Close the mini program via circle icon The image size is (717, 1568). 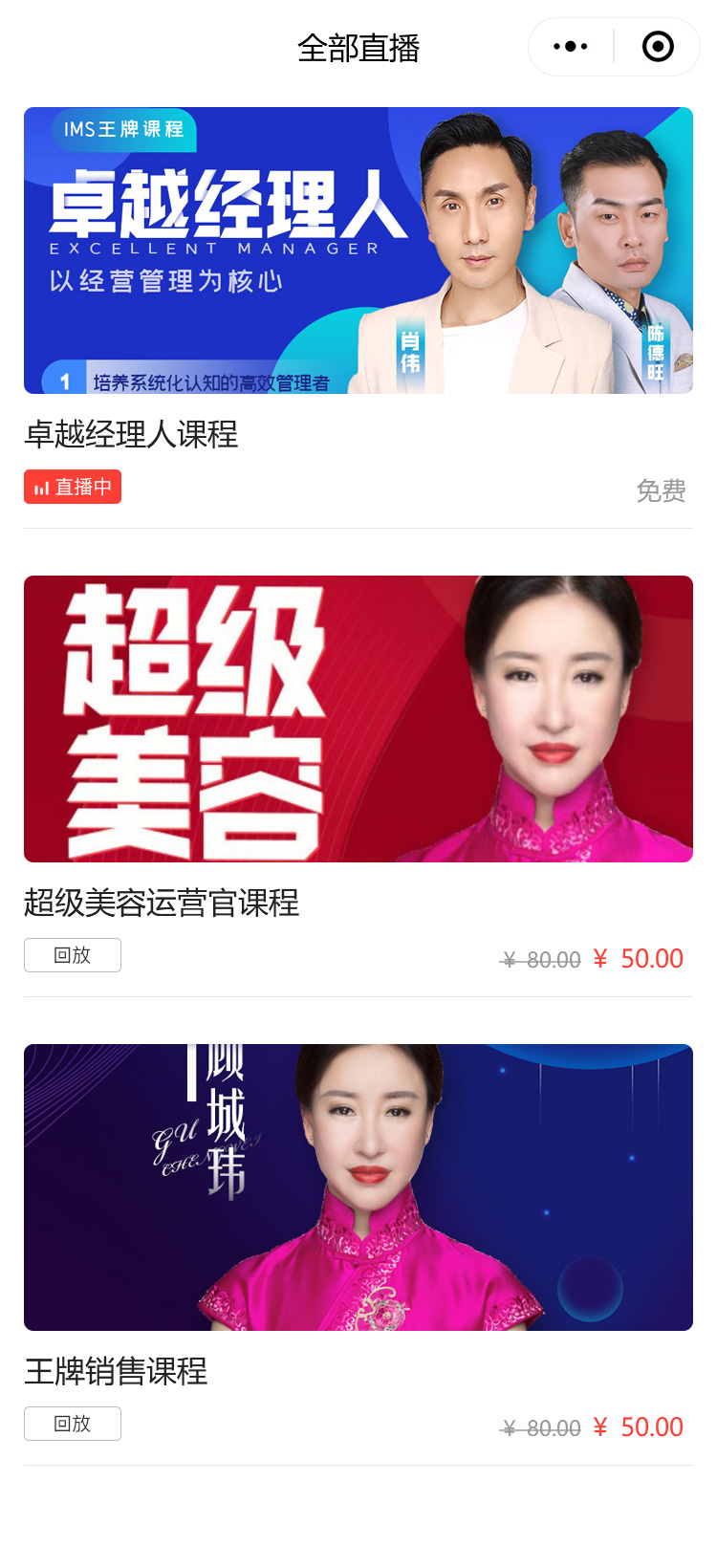tap(658, 47)
